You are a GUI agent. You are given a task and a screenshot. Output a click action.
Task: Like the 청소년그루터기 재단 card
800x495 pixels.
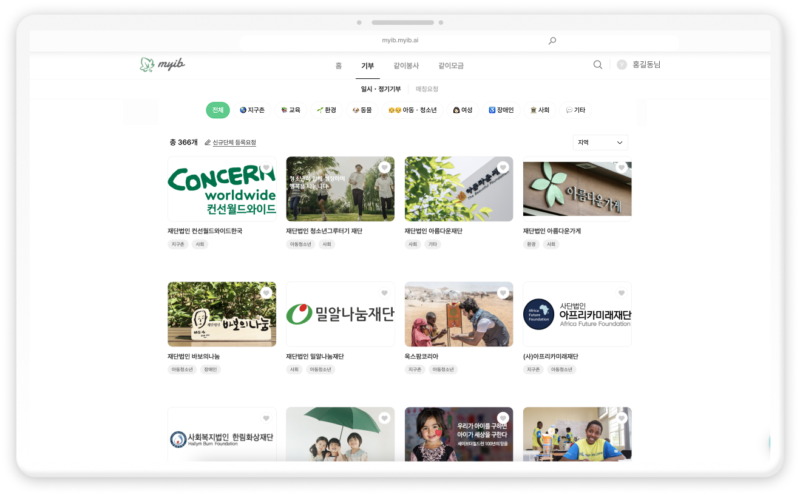coord(384,167)
